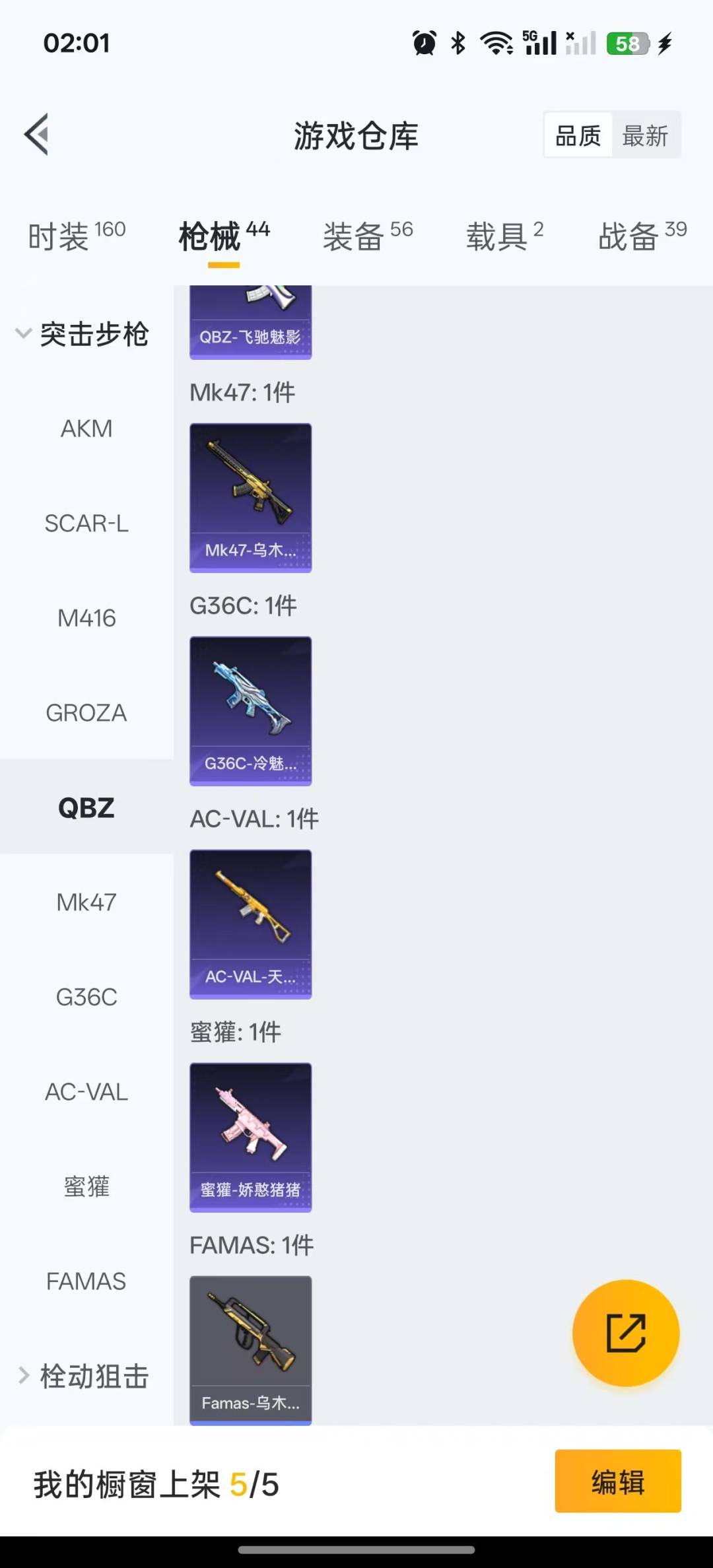713x1568 pixels.
Task: Select AKM in the sidebar
Action: (86, 429)
